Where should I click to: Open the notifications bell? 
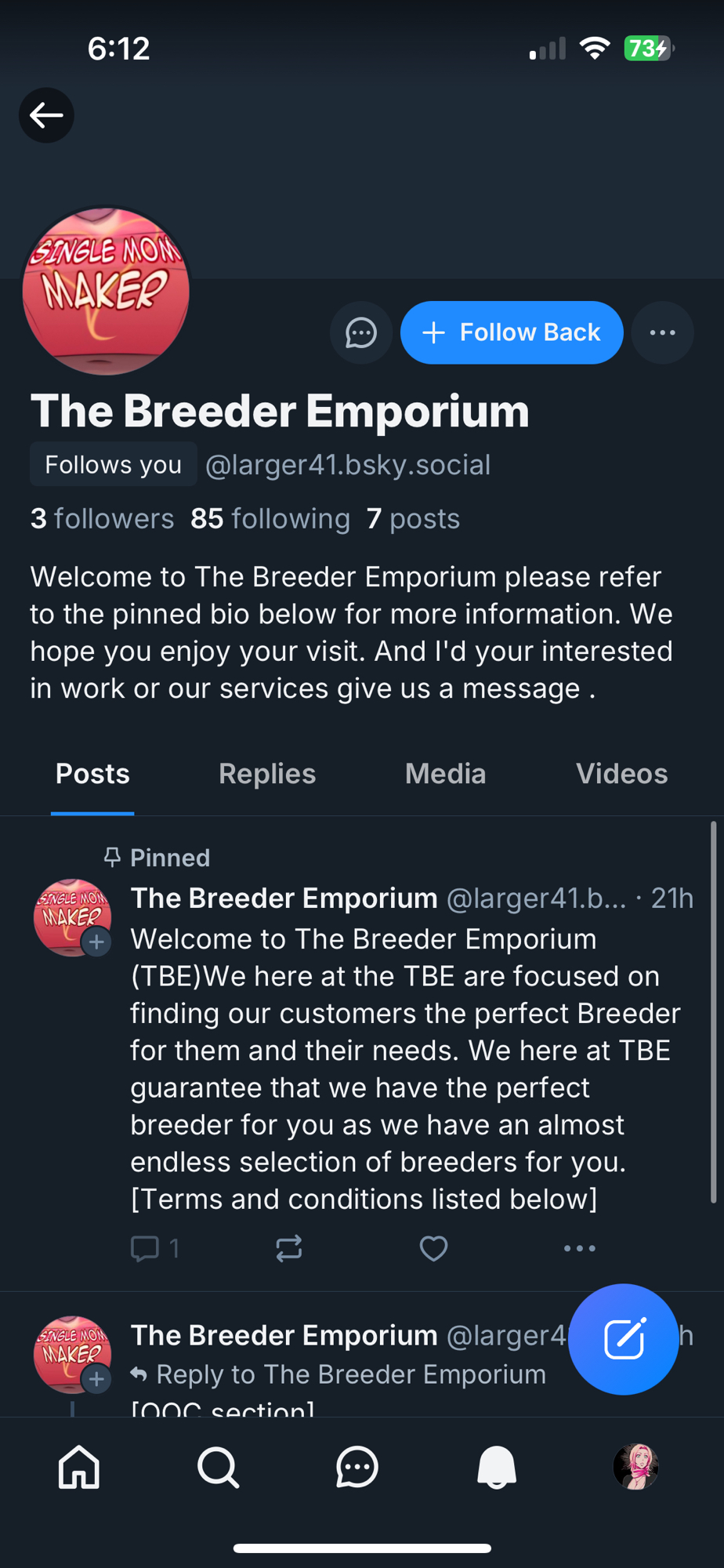click(497, 1466)
